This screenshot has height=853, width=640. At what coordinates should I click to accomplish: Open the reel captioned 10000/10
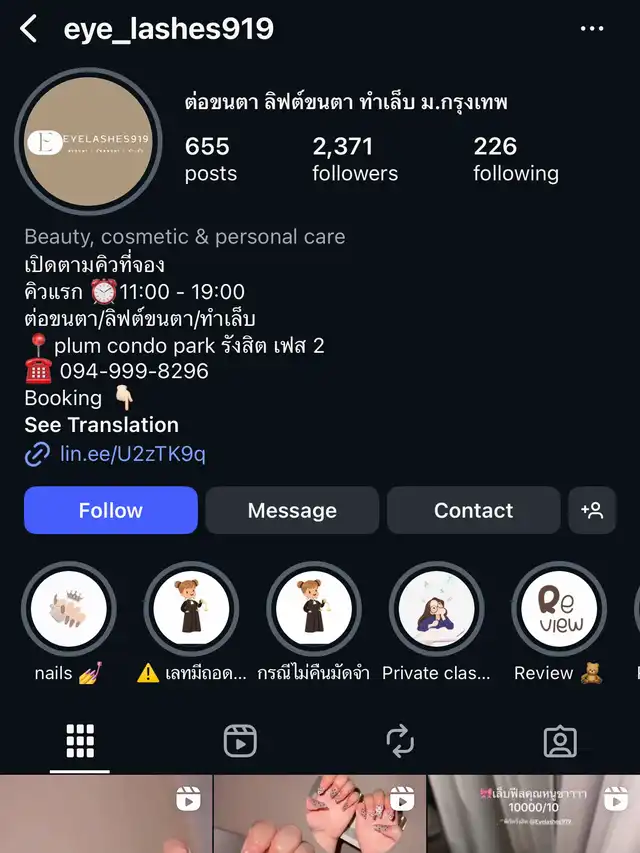534,814
